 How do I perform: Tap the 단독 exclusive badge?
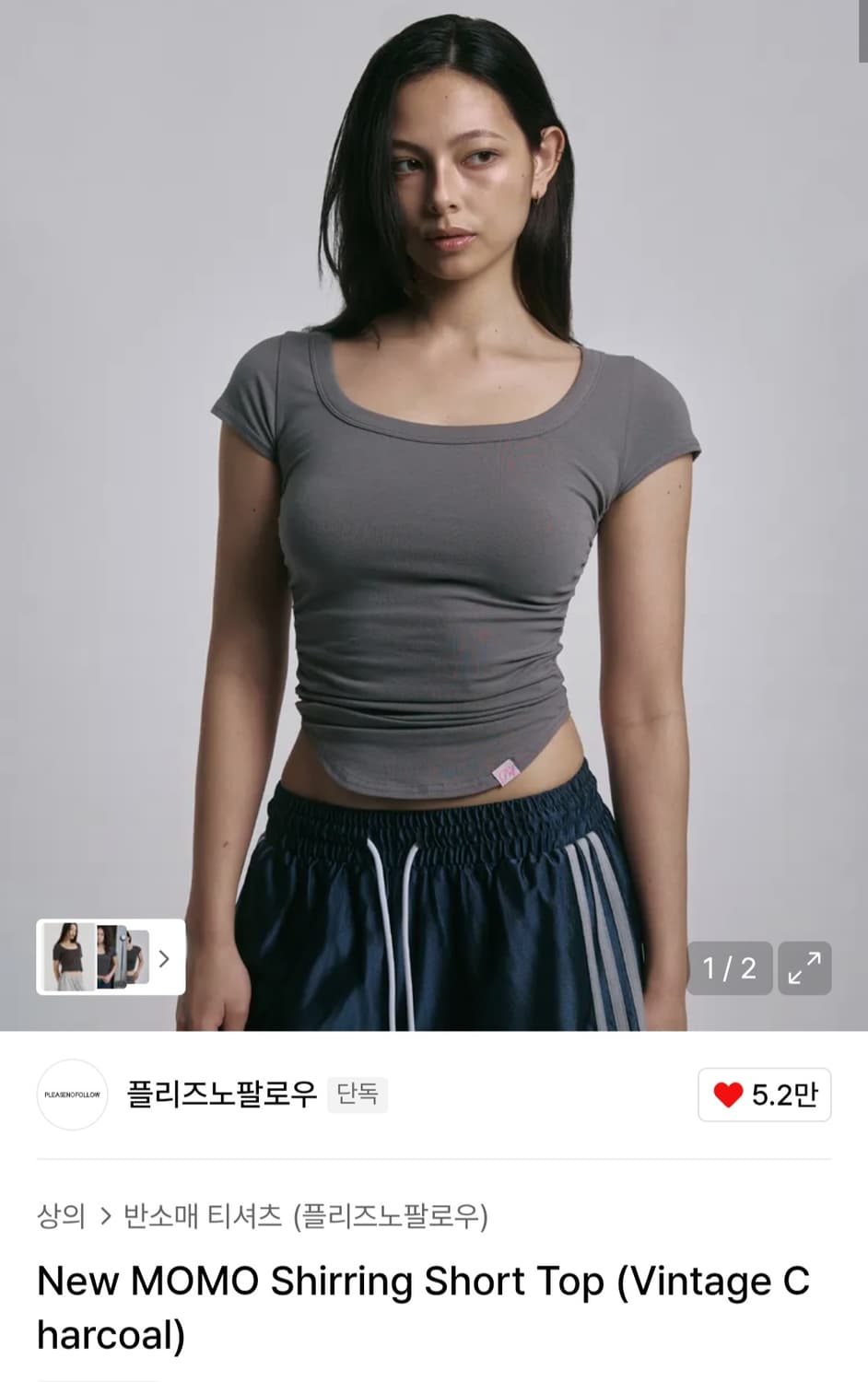[x=358, y=1095]
